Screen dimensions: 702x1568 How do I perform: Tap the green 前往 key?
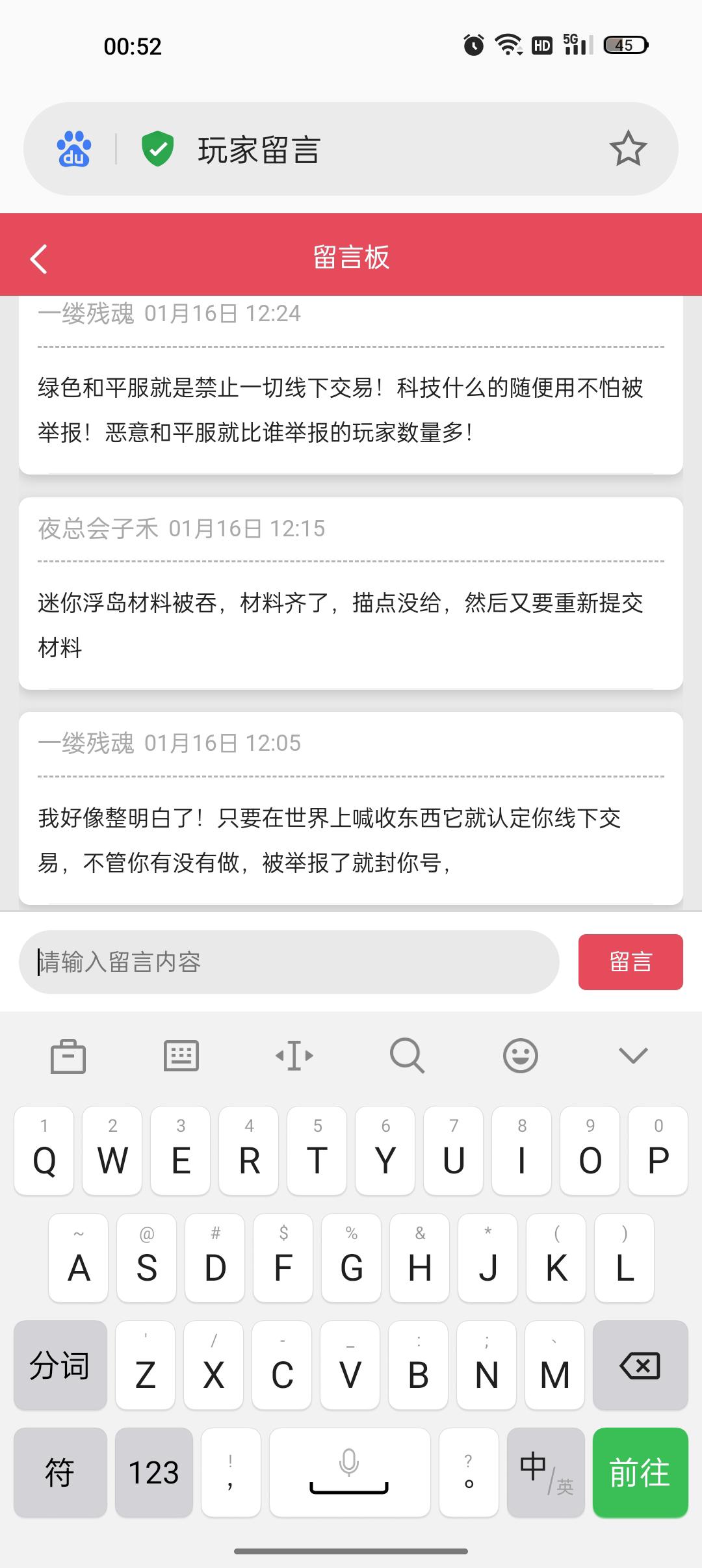click(640, 1472)
